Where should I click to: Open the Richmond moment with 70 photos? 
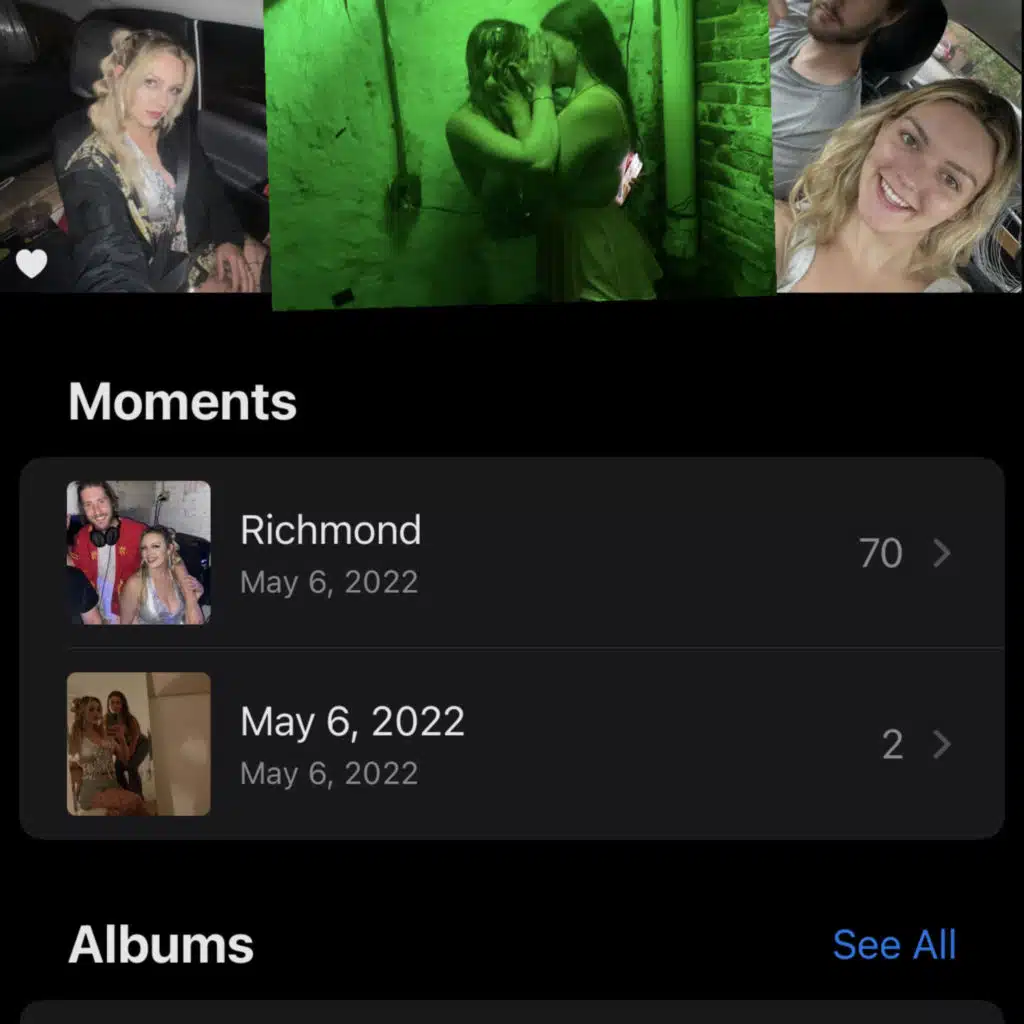510,553
